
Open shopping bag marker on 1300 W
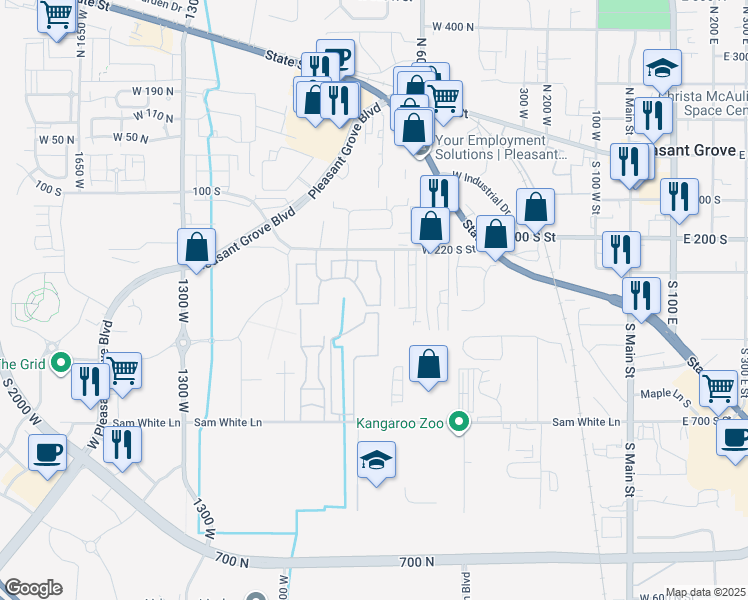197,249
